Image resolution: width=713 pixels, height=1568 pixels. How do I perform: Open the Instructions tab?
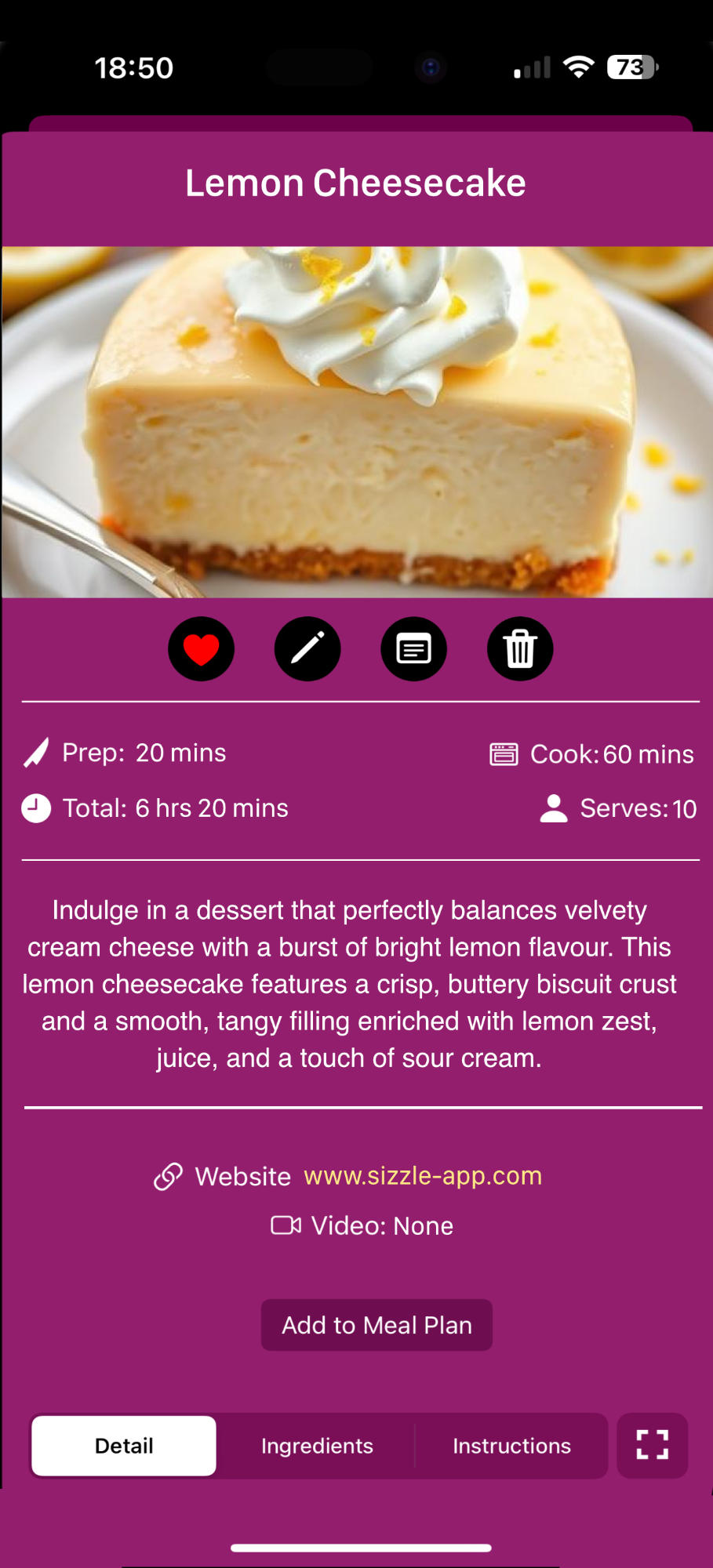coord(511,1445)
